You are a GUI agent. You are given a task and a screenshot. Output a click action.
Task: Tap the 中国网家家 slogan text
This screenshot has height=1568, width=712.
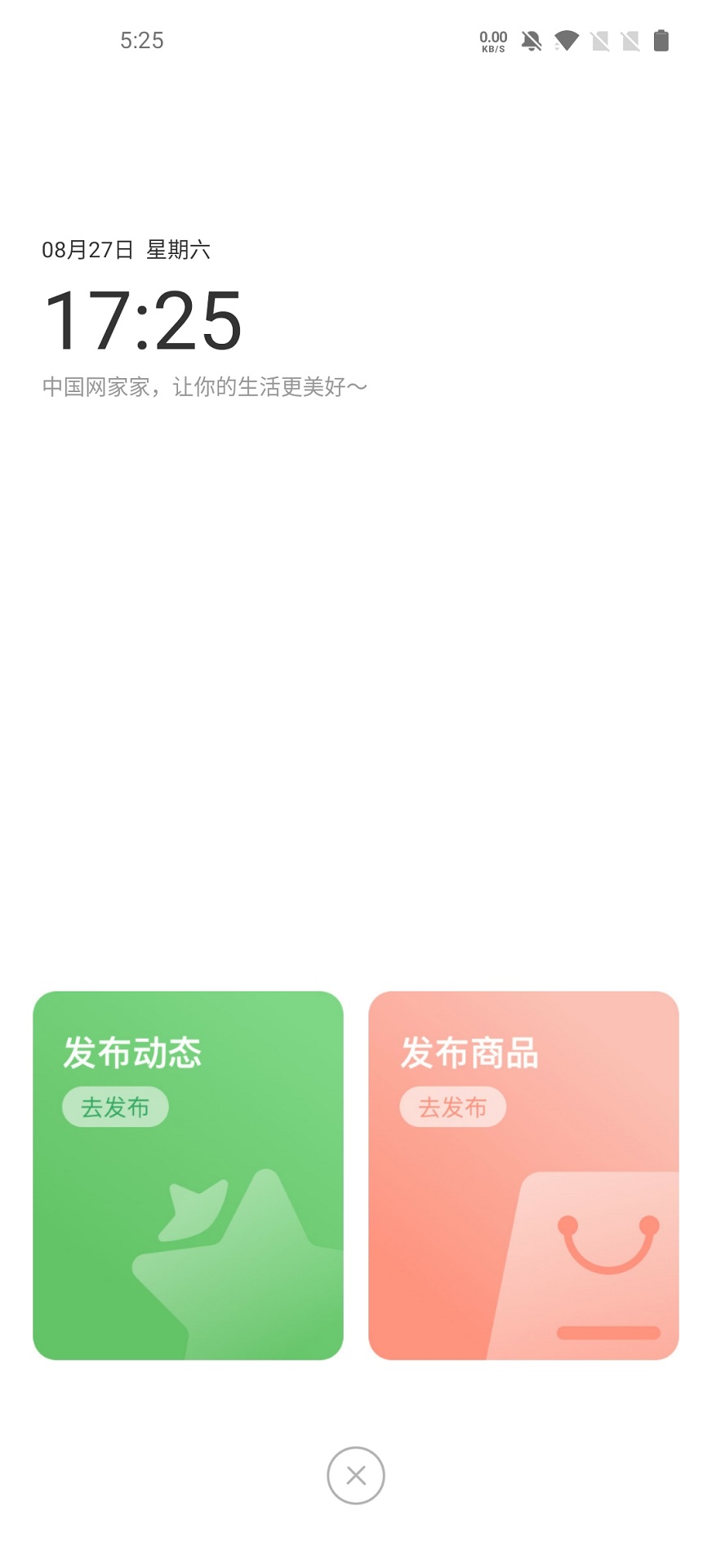(x=204, y=385)
